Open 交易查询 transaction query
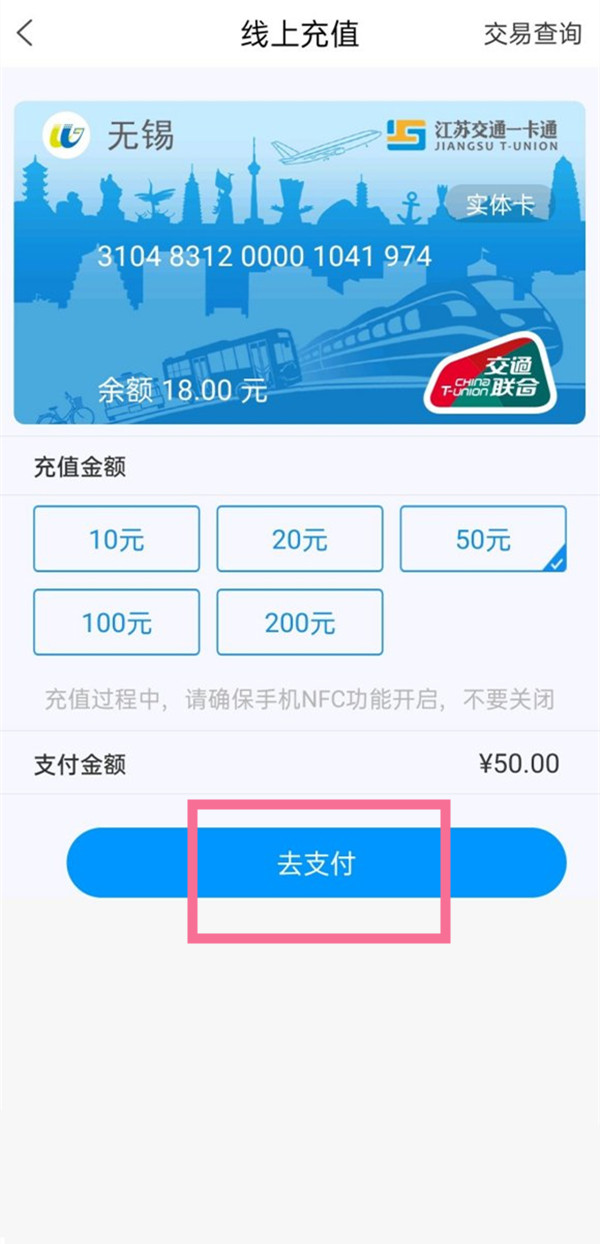 [532, 33]
